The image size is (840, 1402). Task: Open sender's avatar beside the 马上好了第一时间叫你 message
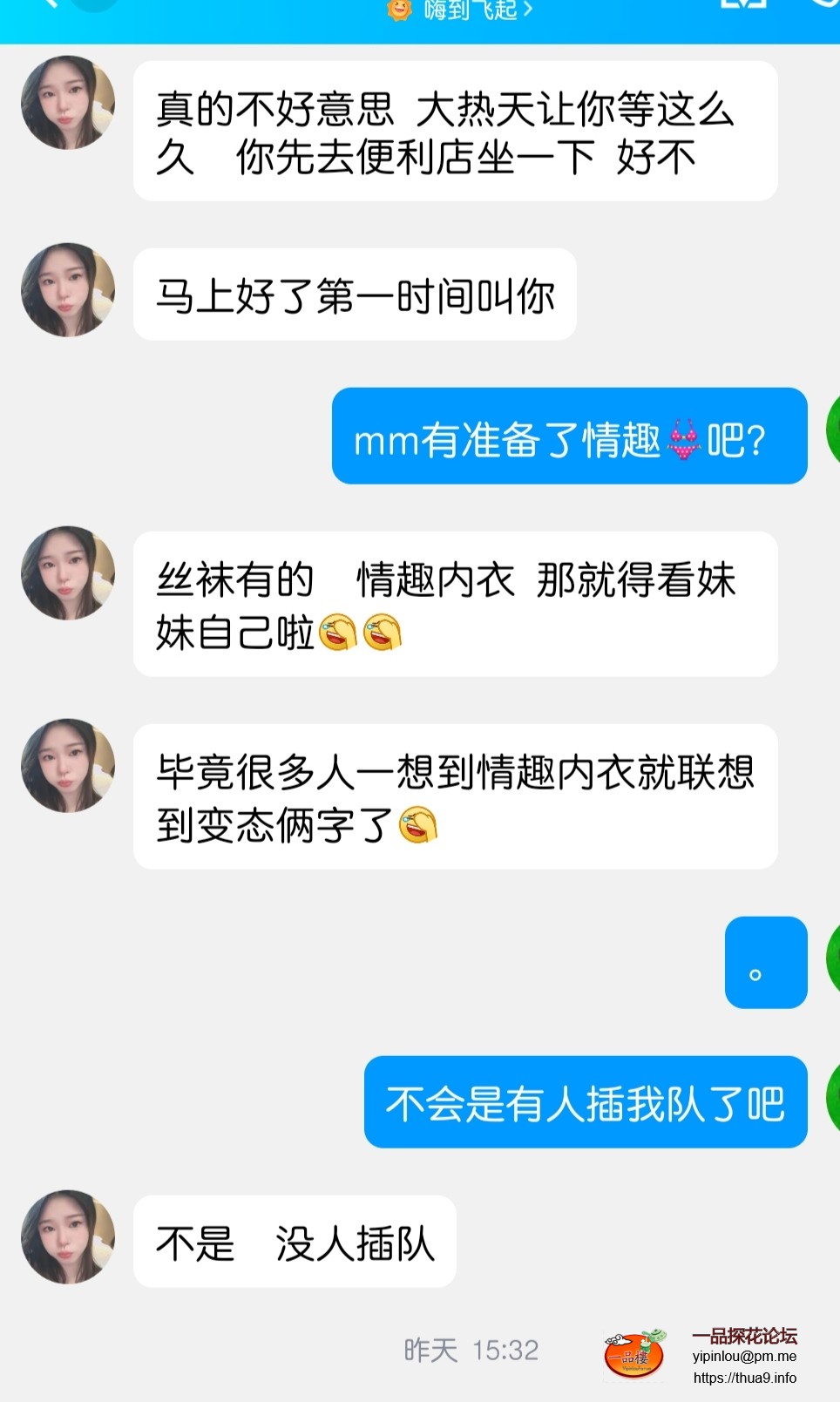tap(68, 290)
